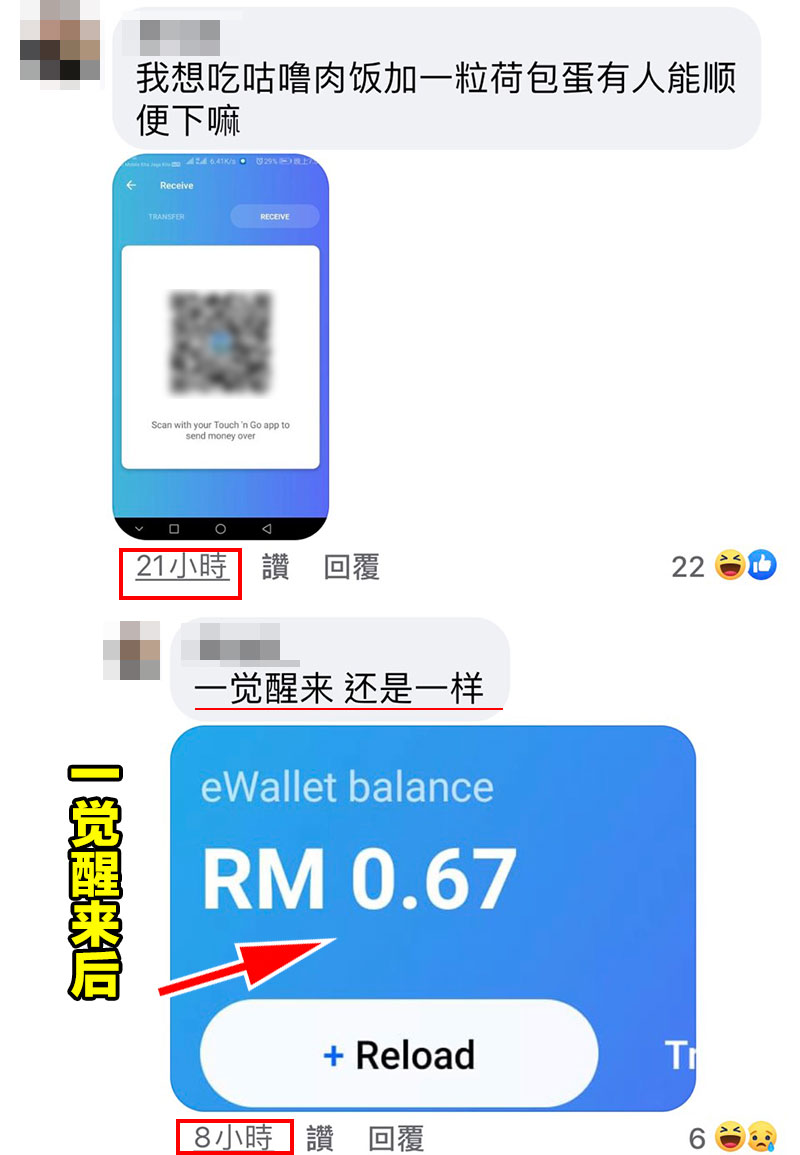
Task: Like the reply posted 8小時 ago
Action: pos(320,1138)
